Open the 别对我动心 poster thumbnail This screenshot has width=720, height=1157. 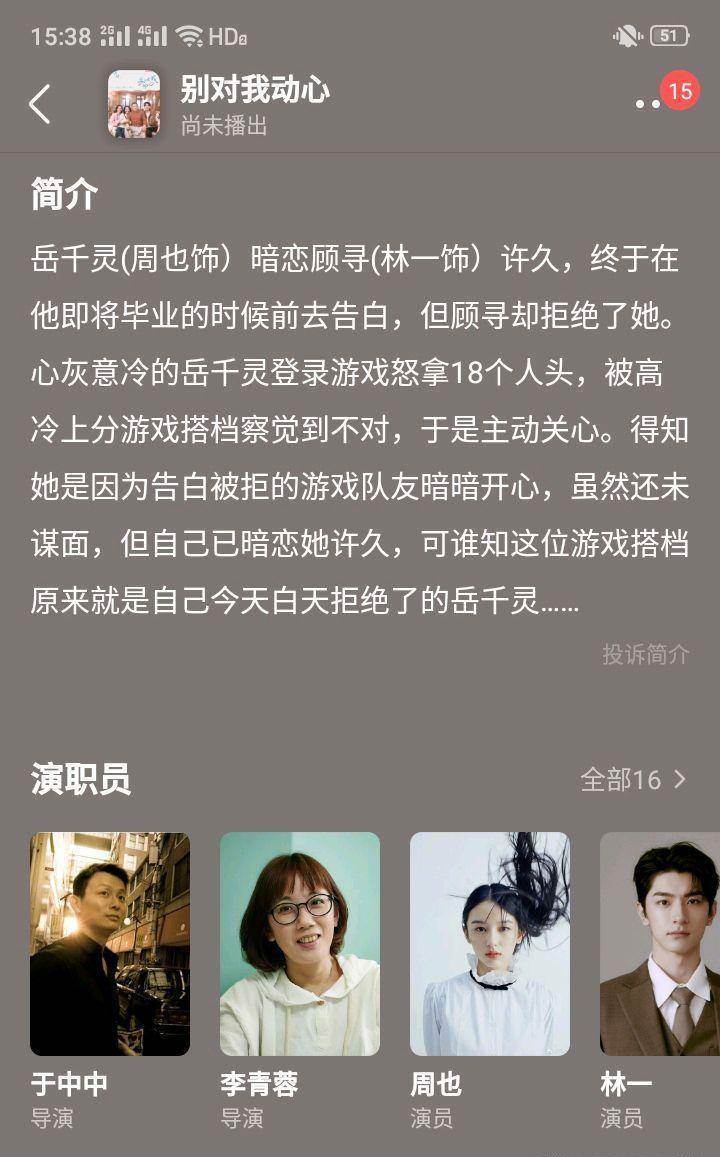point(134,104)
